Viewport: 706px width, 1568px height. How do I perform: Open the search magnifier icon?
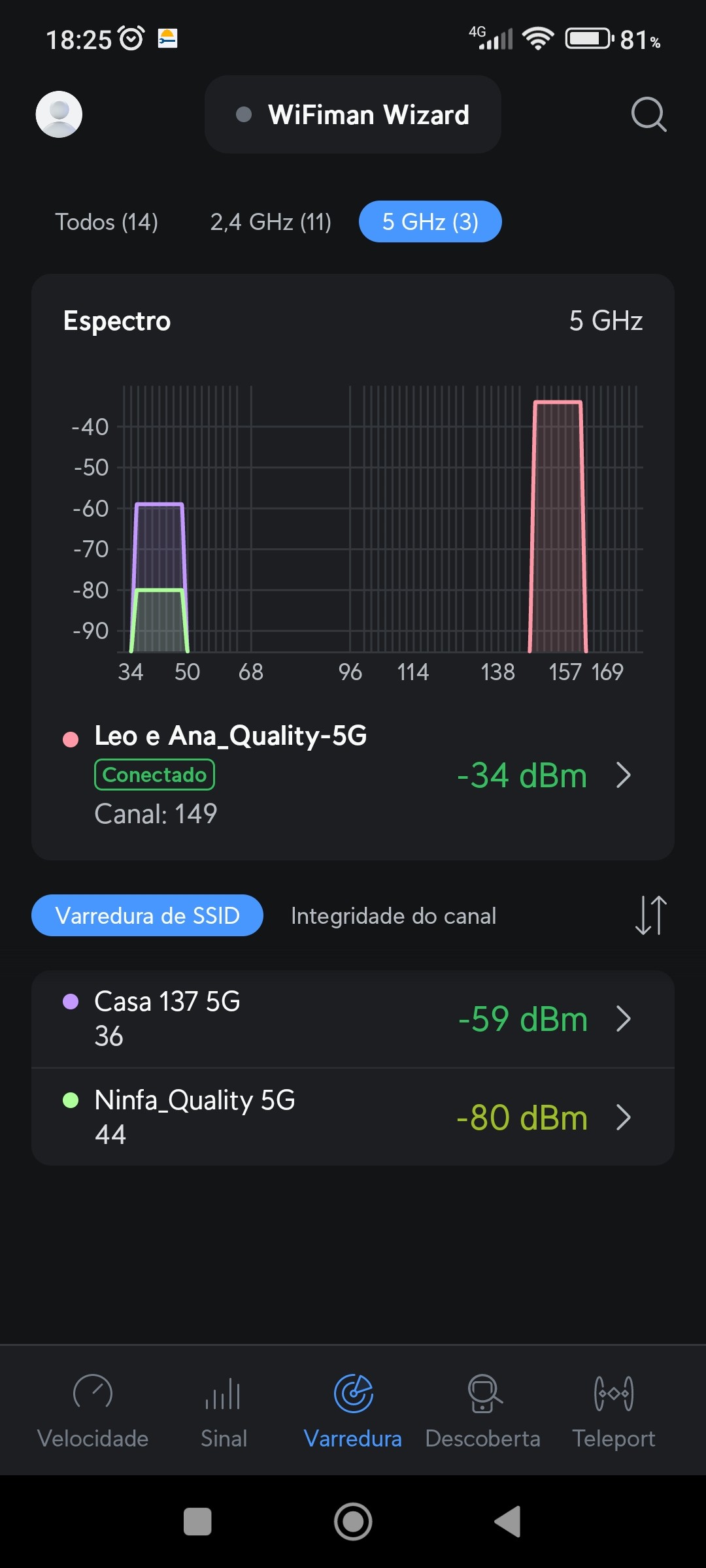[x=648, y=114]
